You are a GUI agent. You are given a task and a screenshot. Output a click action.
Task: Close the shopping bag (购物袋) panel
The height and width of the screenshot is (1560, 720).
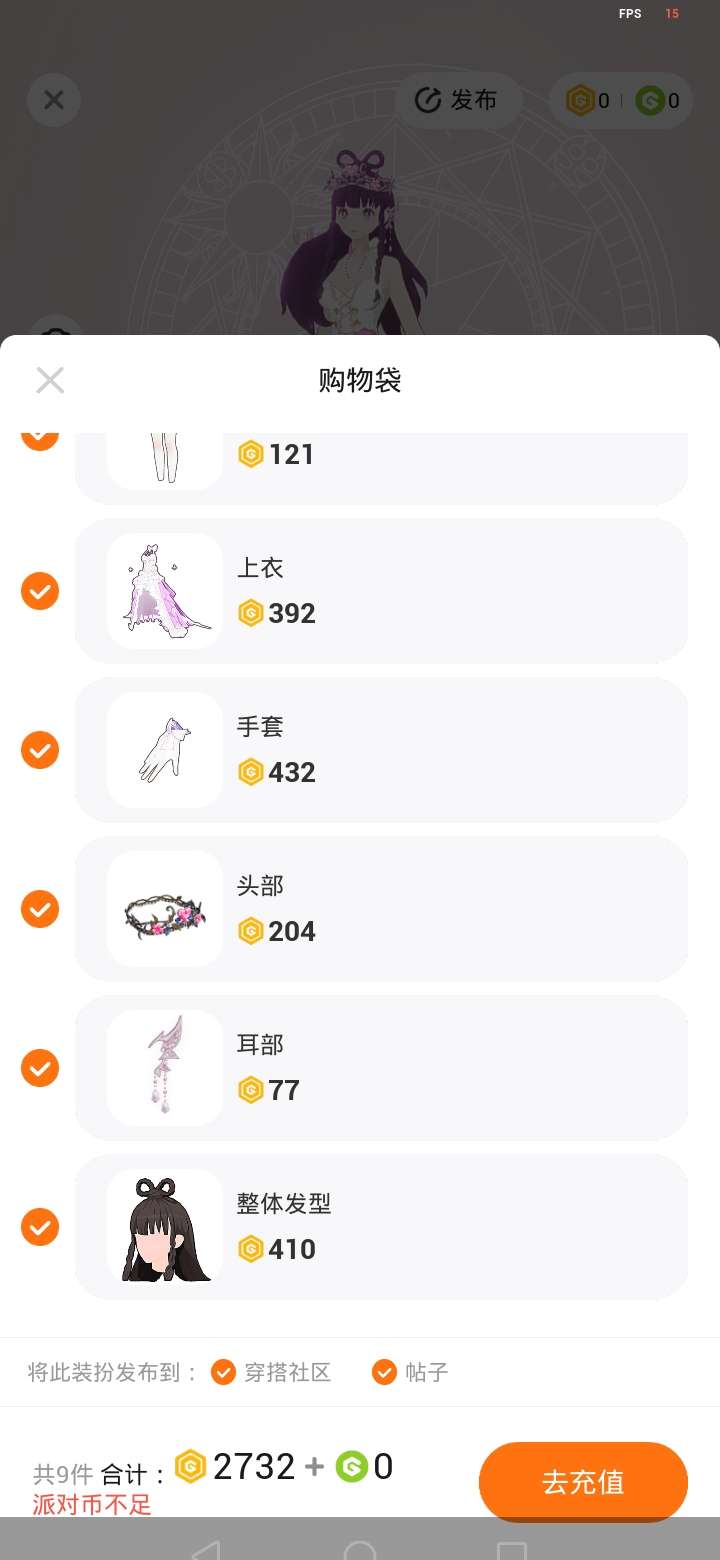(x=50, y=380)
